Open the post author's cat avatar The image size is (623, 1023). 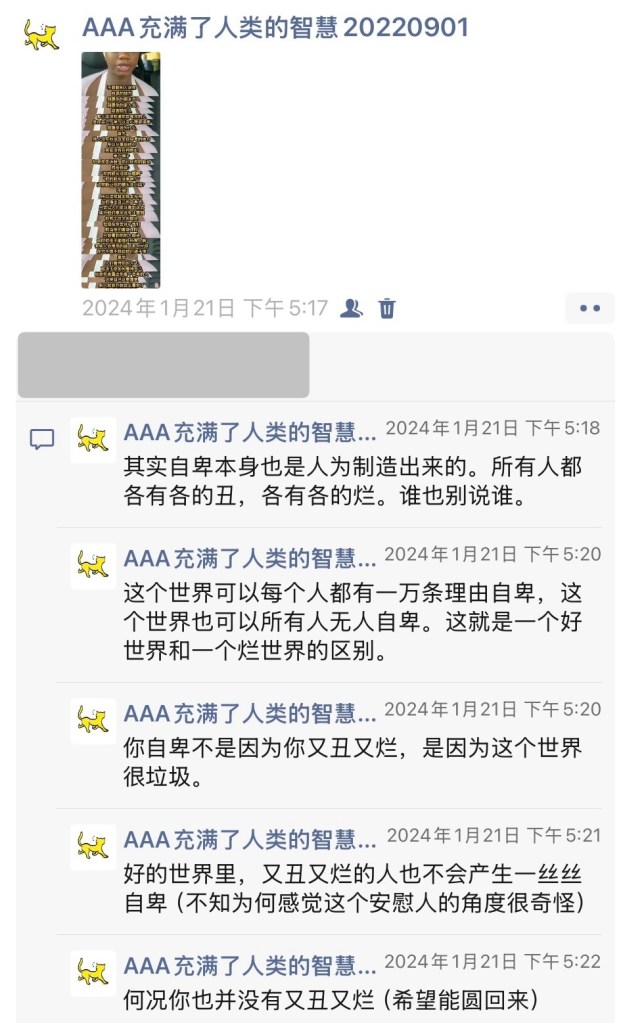(x=41, y=35)
